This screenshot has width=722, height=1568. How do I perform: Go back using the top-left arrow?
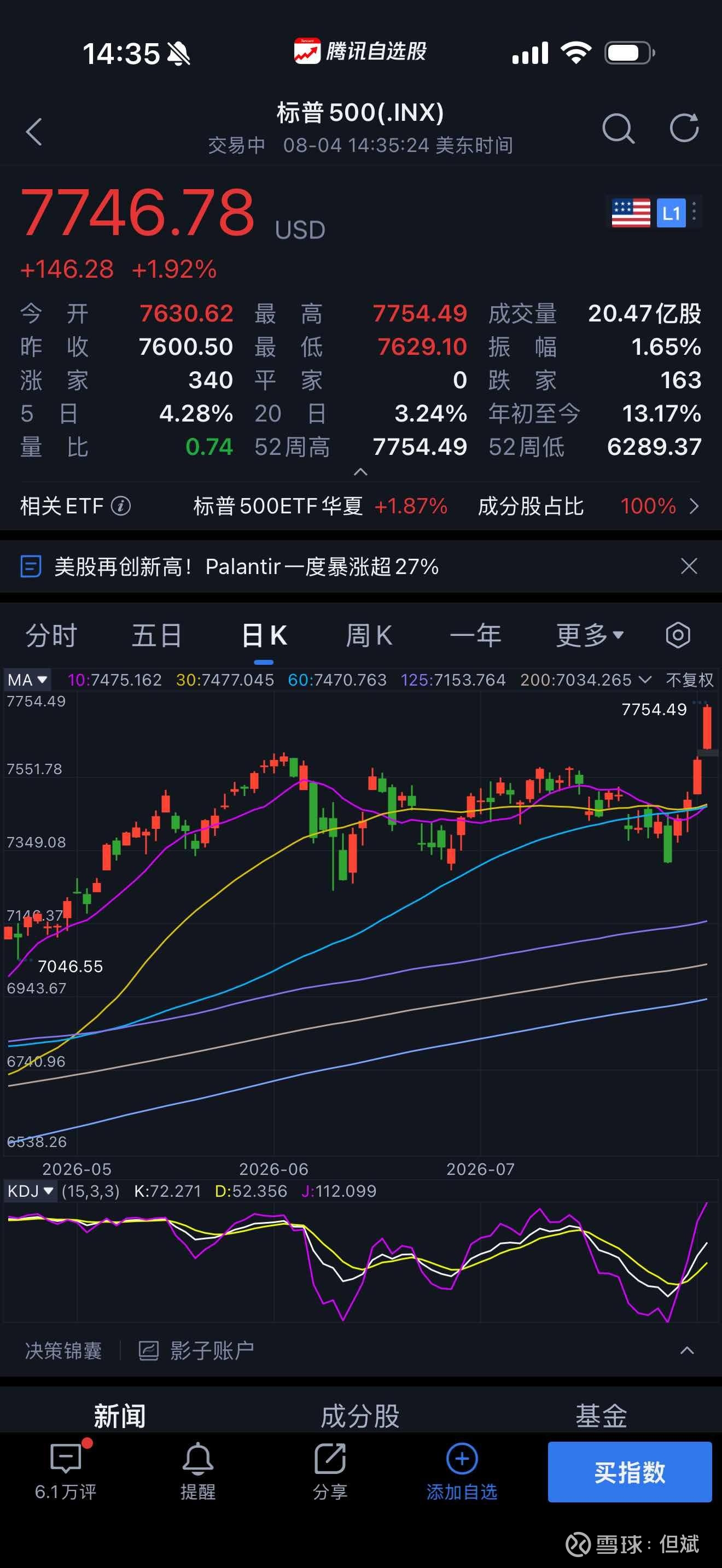pyautogui.click(x=34, y=131)
